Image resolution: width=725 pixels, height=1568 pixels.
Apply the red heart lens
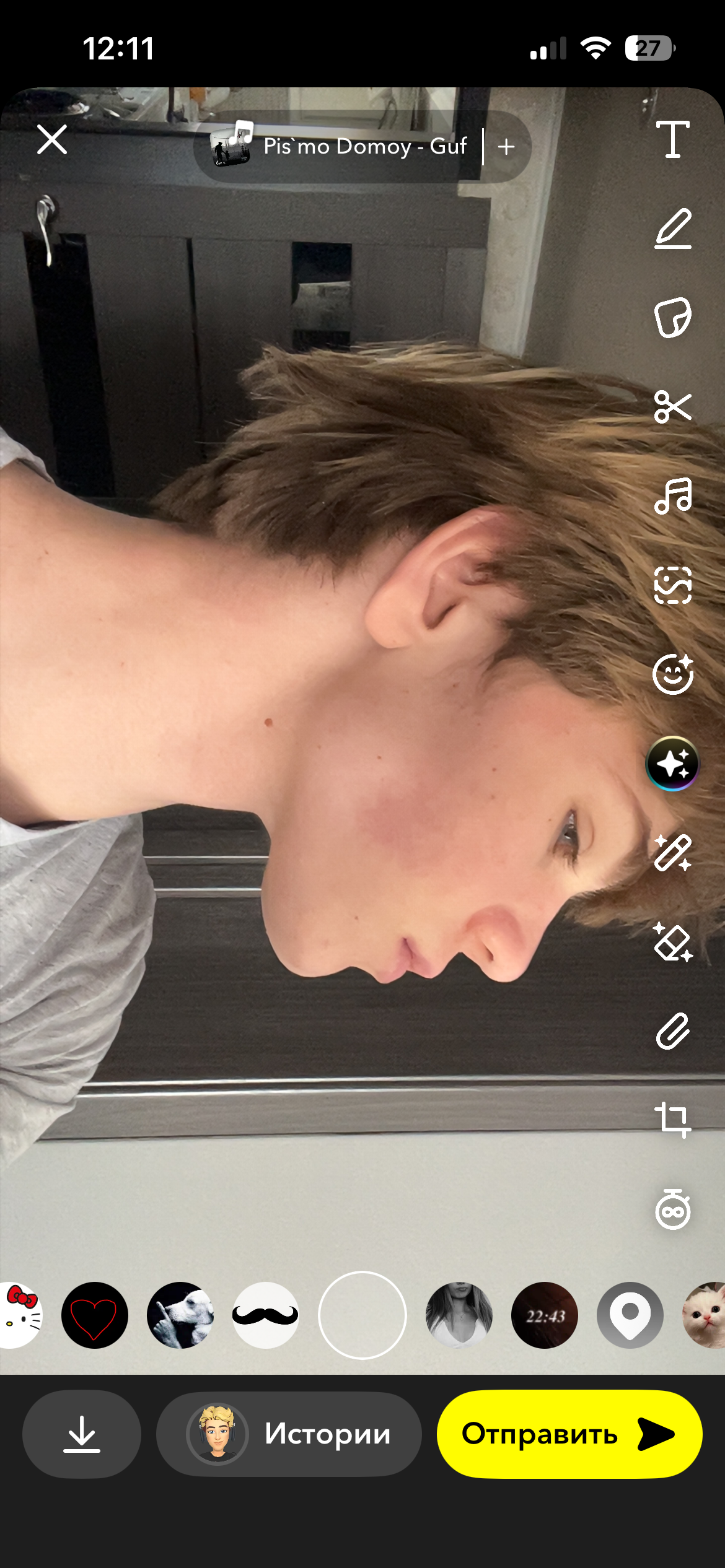pos(95,1315)
